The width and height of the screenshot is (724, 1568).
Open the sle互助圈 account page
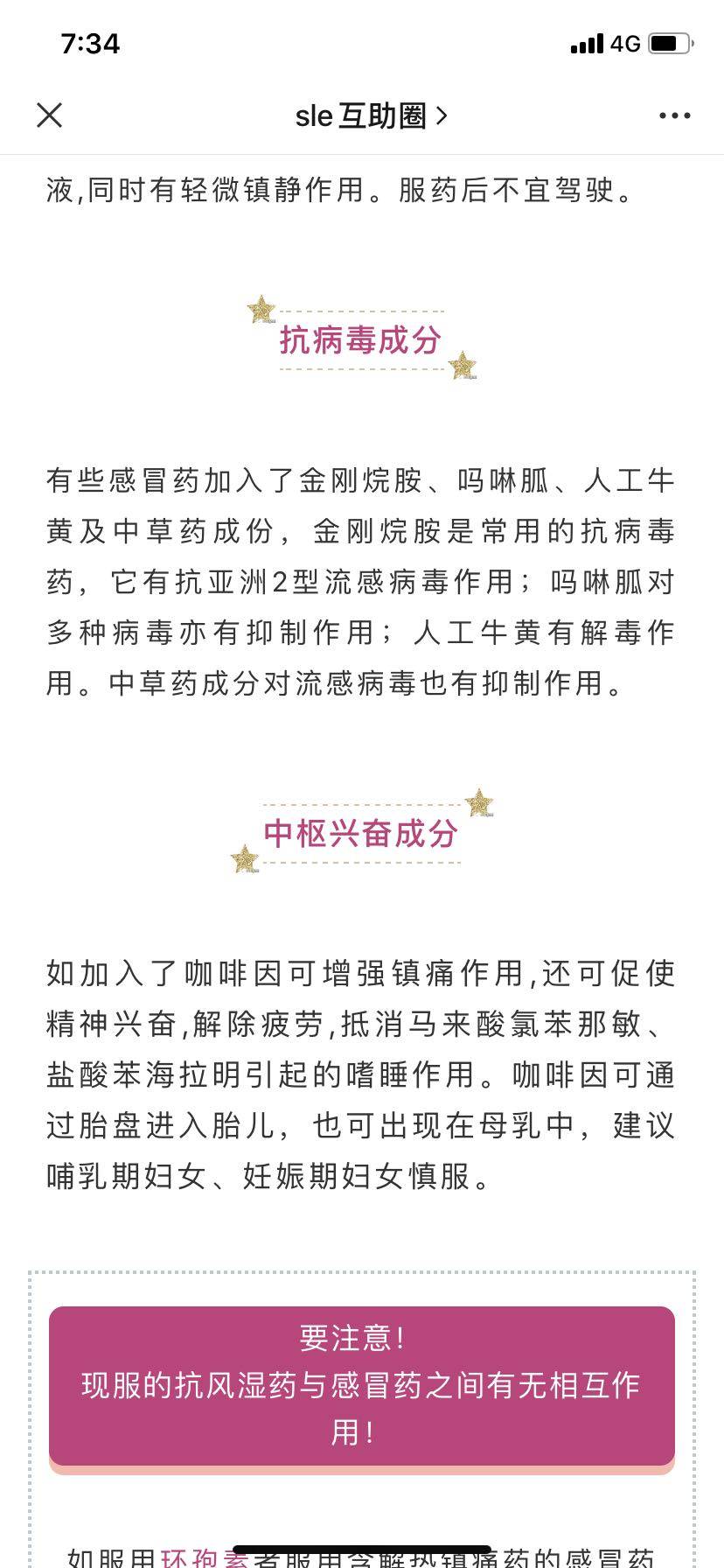(371, 115)
